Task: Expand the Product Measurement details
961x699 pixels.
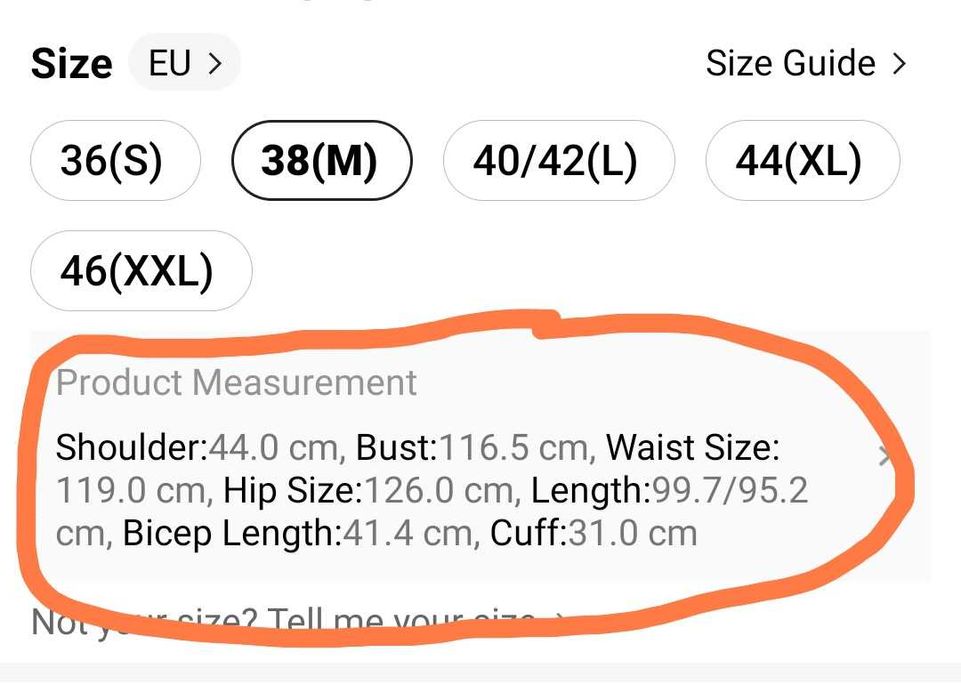Action: pyautogui.click(x=884, y=458)
